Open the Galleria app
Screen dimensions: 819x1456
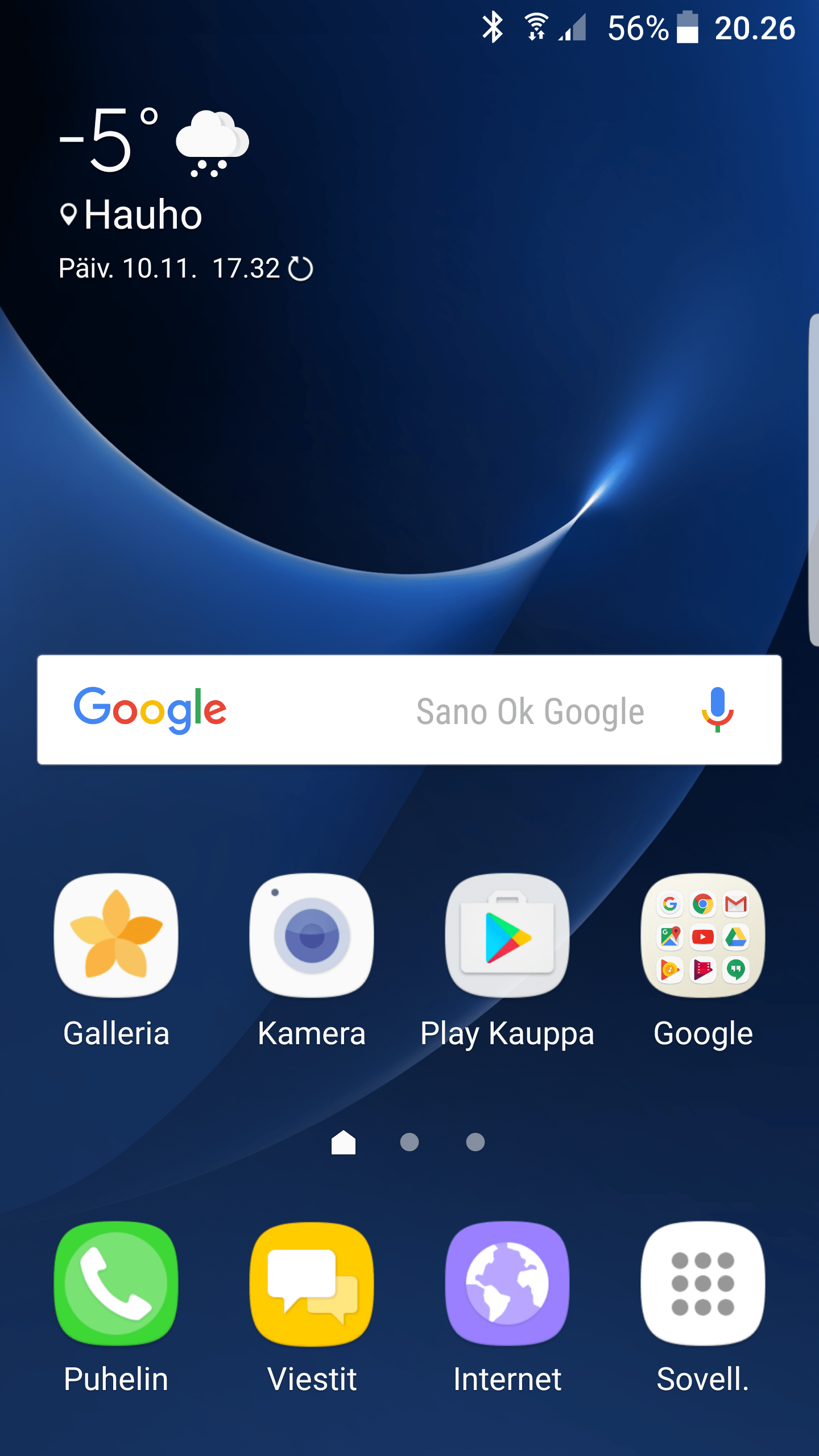pyautogui.click(x=116, y=936)
